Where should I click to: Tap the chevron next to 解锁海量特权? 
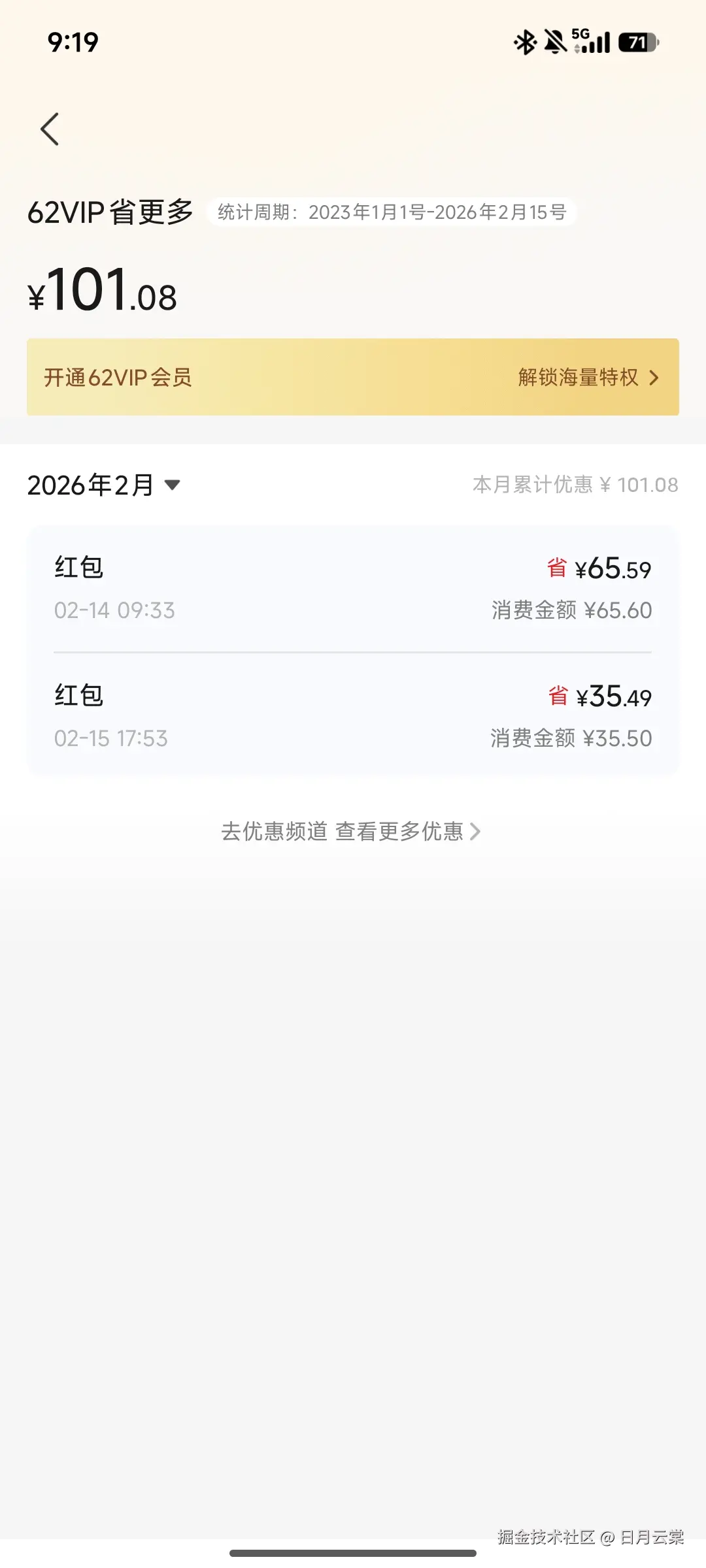tap(656, 378)
